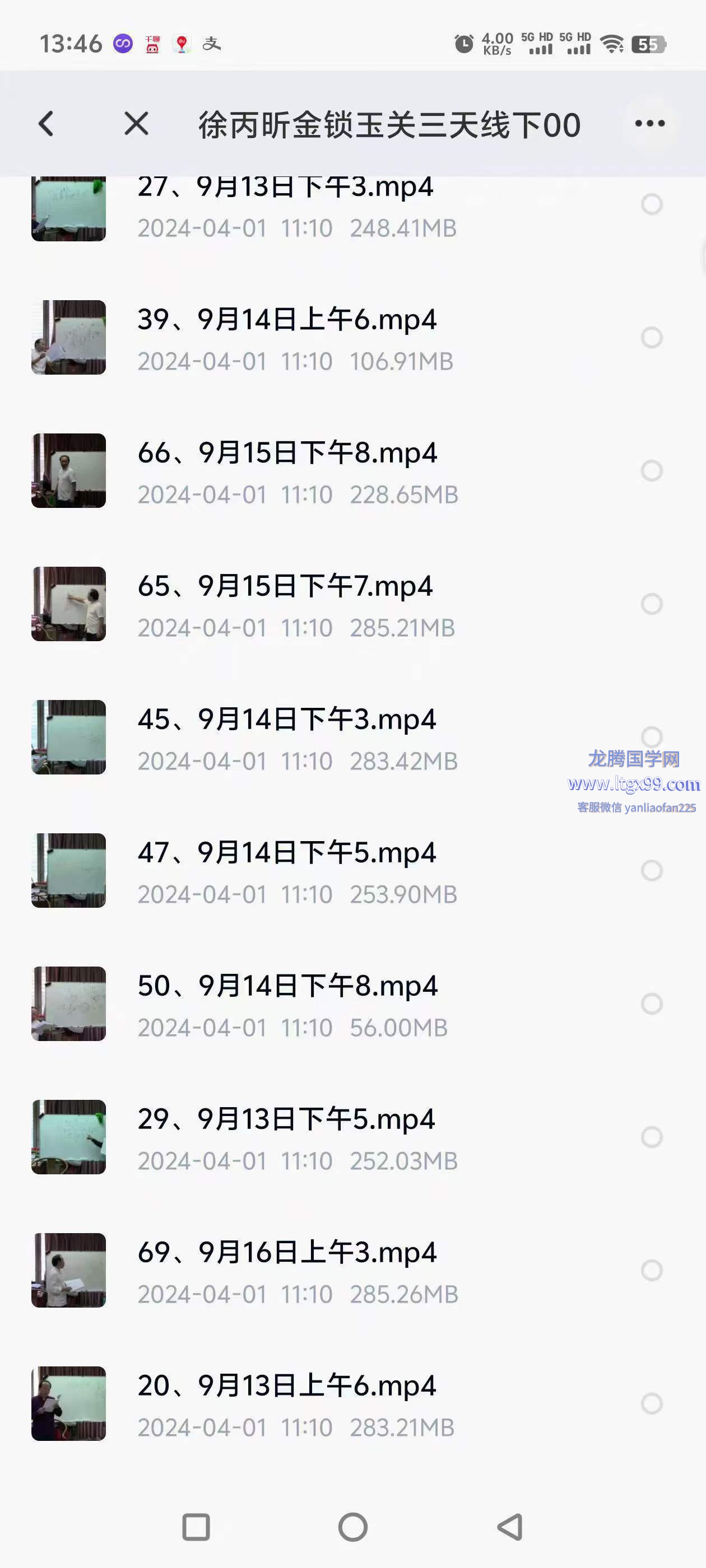This screenshot has width=706, height=1568.
Task: Open the three-dot overflow menu
Action: 649,124
